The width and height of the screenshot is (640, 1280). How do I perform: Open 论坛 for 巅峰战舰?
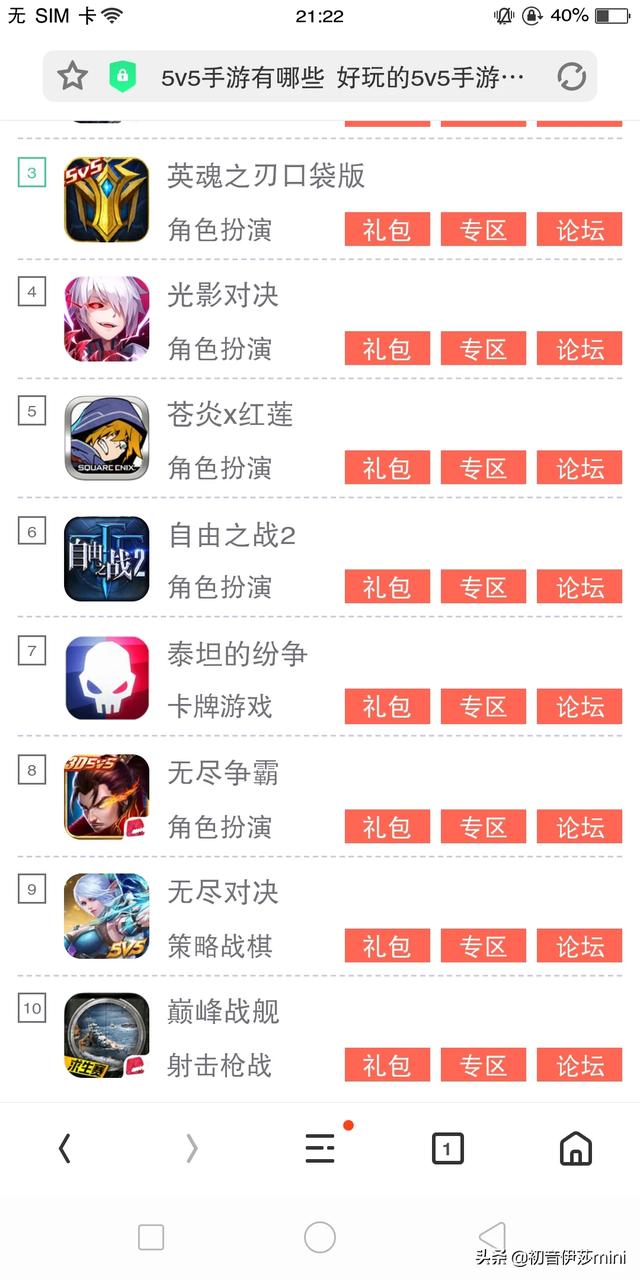pos(579,1065)
